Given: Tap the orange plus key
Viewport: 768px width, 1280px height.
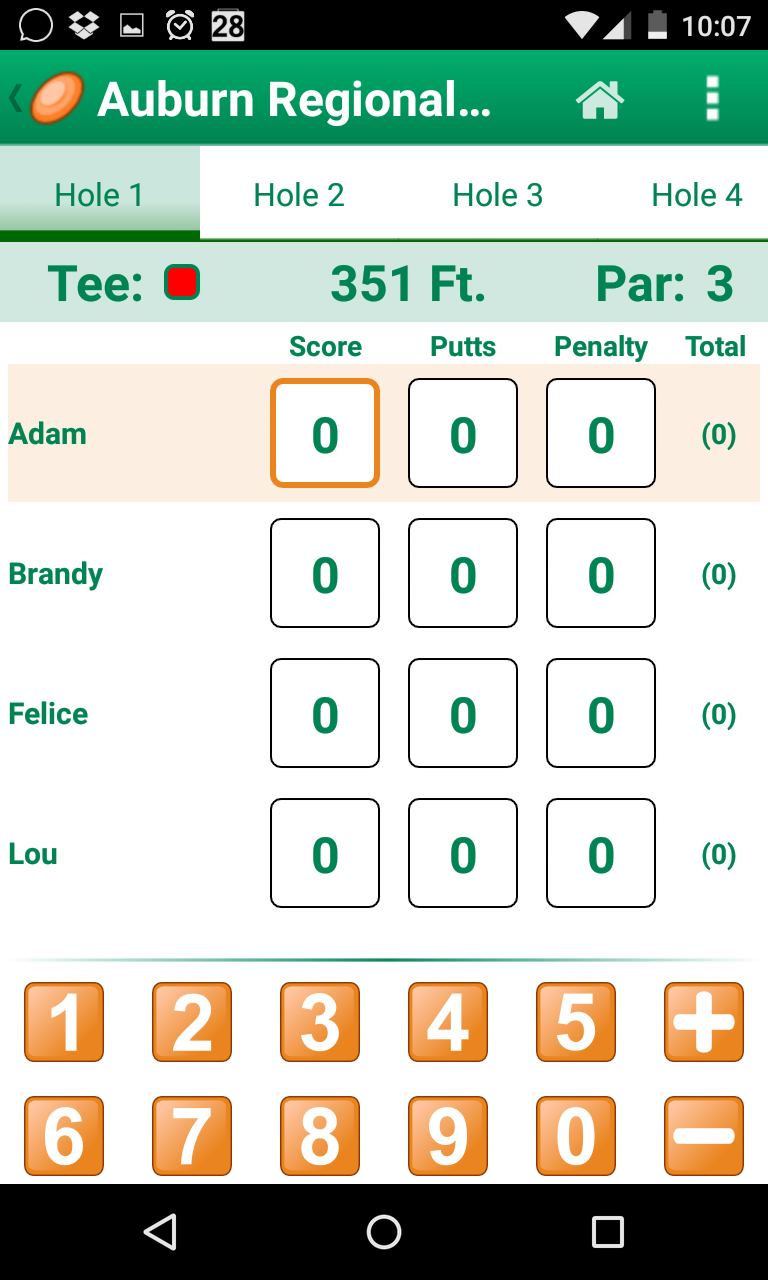Looking at the screenshot, I should [704, 1022].
